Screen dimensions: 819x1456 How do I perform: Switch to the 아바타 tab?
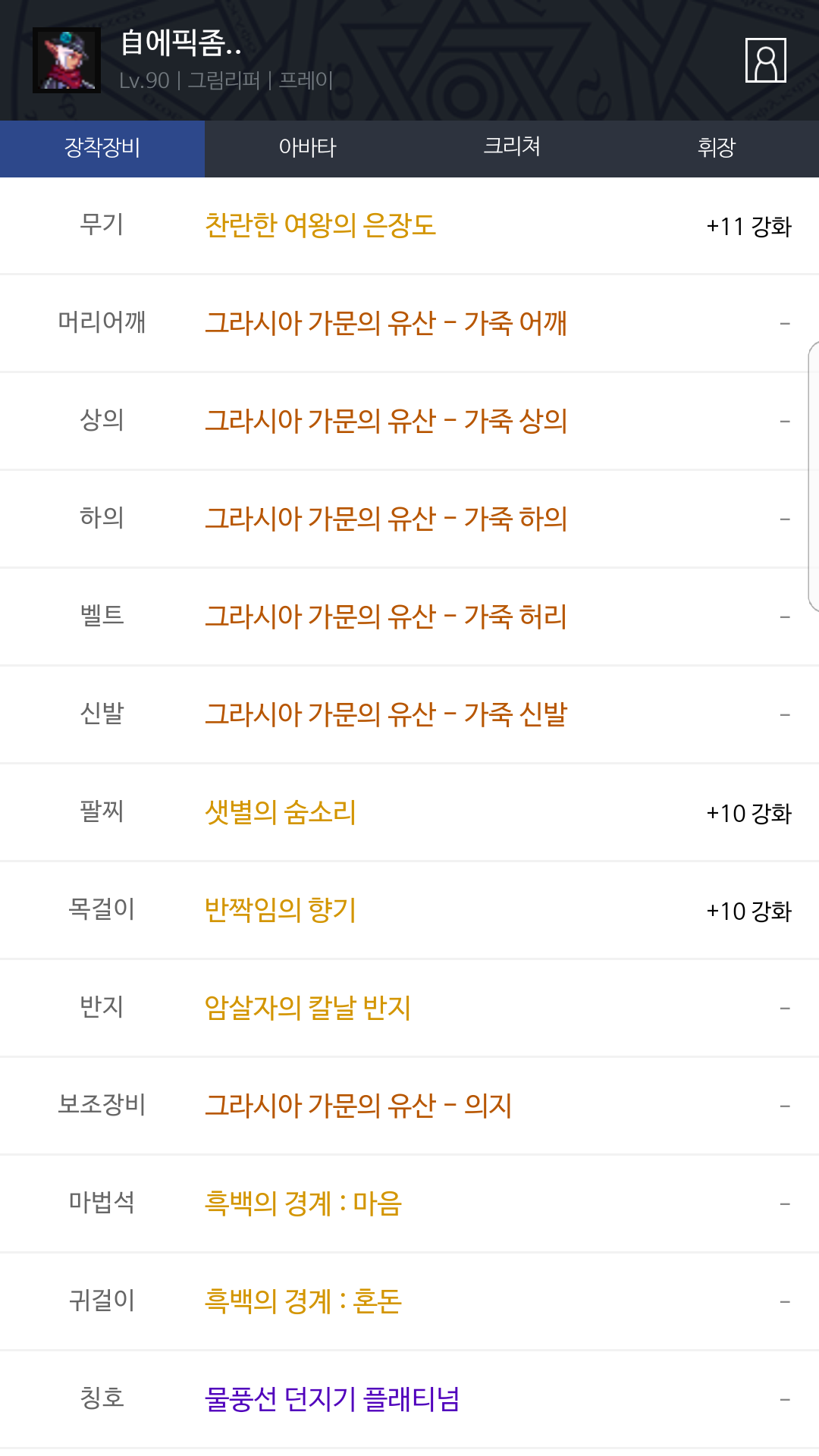[x=307, y=149]
